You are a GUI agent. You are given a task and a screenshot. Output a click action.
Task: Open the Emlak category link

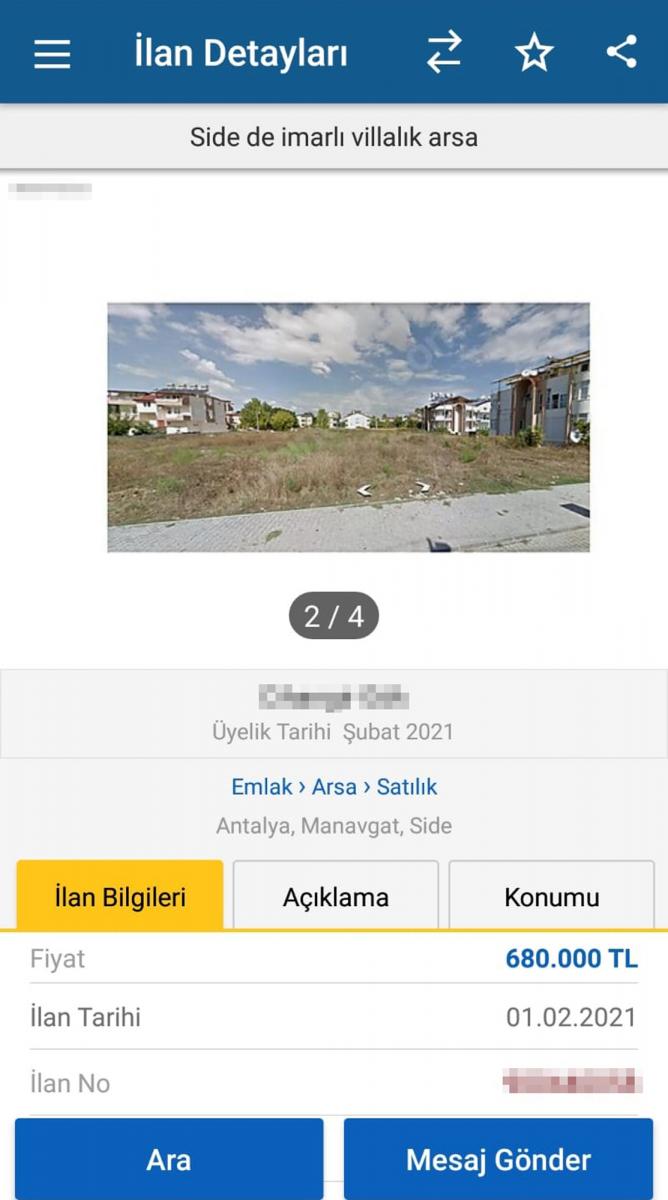[262, 787]
